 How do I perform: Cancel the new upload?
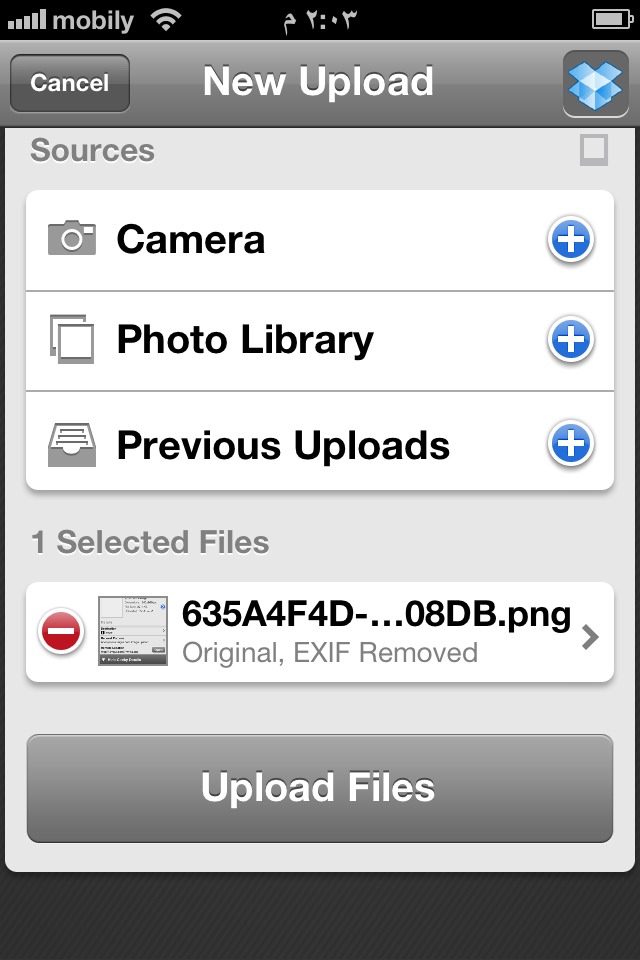click(69, 83)
